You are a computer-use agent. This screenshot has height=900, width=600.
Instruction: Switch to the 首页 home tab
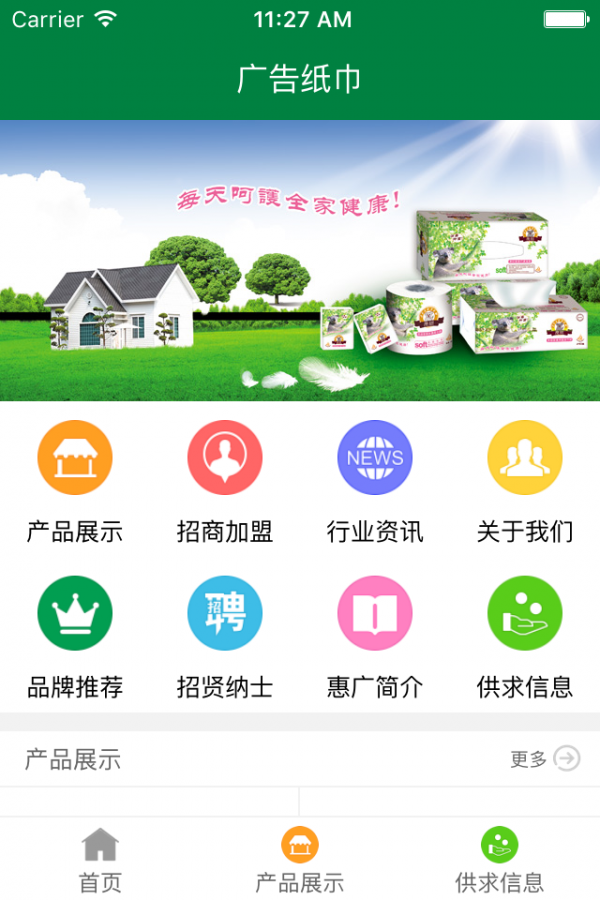pos(100,859)
